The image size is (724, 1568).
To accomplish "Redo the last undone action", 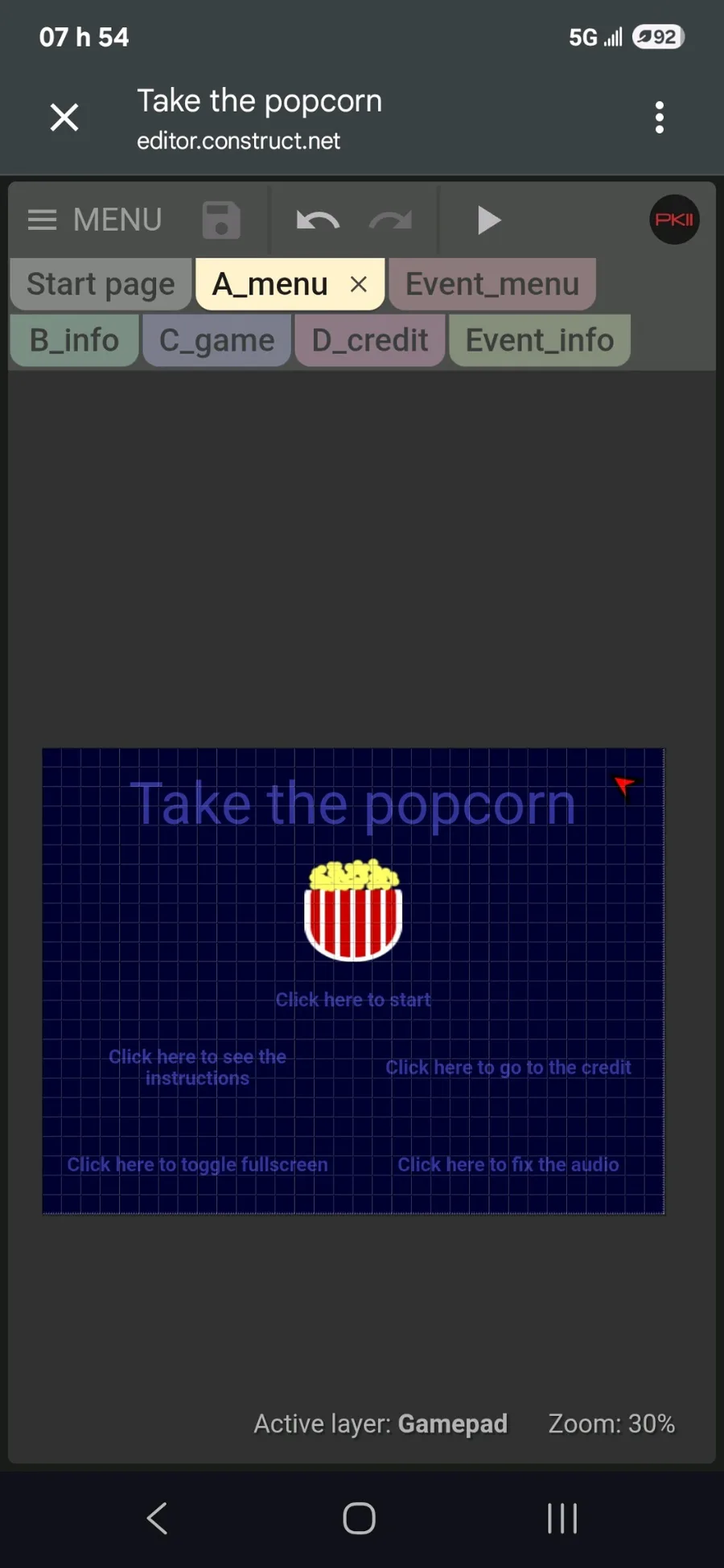I will [x=391, y=220].
